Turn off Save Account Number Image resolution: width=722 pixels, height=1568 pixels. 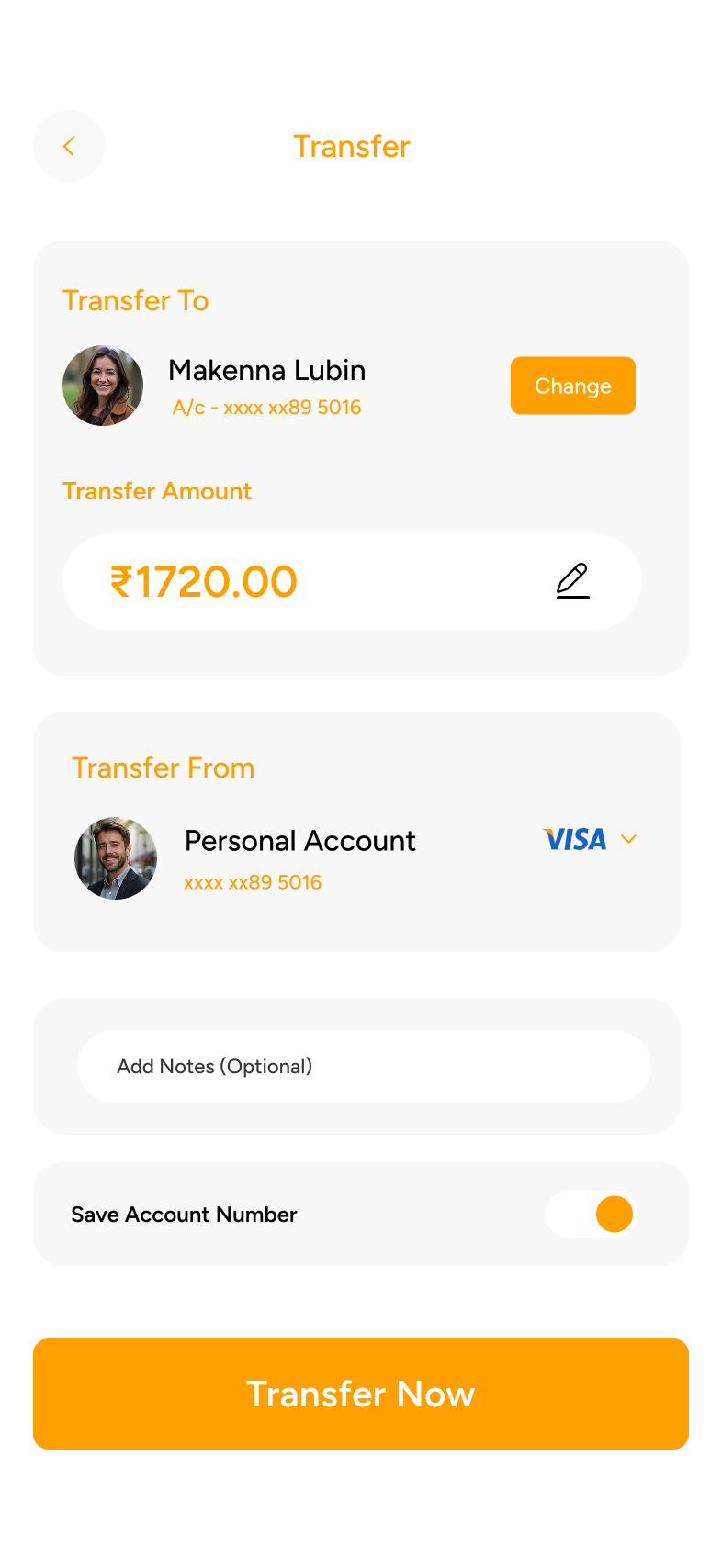pyautogui.click(x=592, y=1214)
